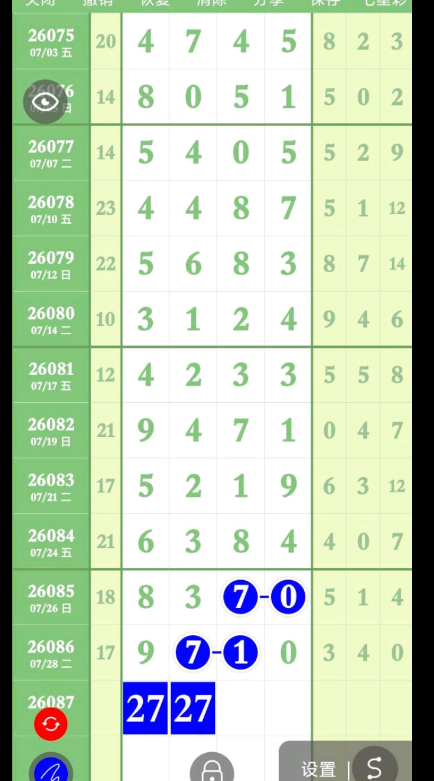Toggle the eye visibility button
This screenshot has height=781, width=434.
pyautogui.click(x=45, y=102)
